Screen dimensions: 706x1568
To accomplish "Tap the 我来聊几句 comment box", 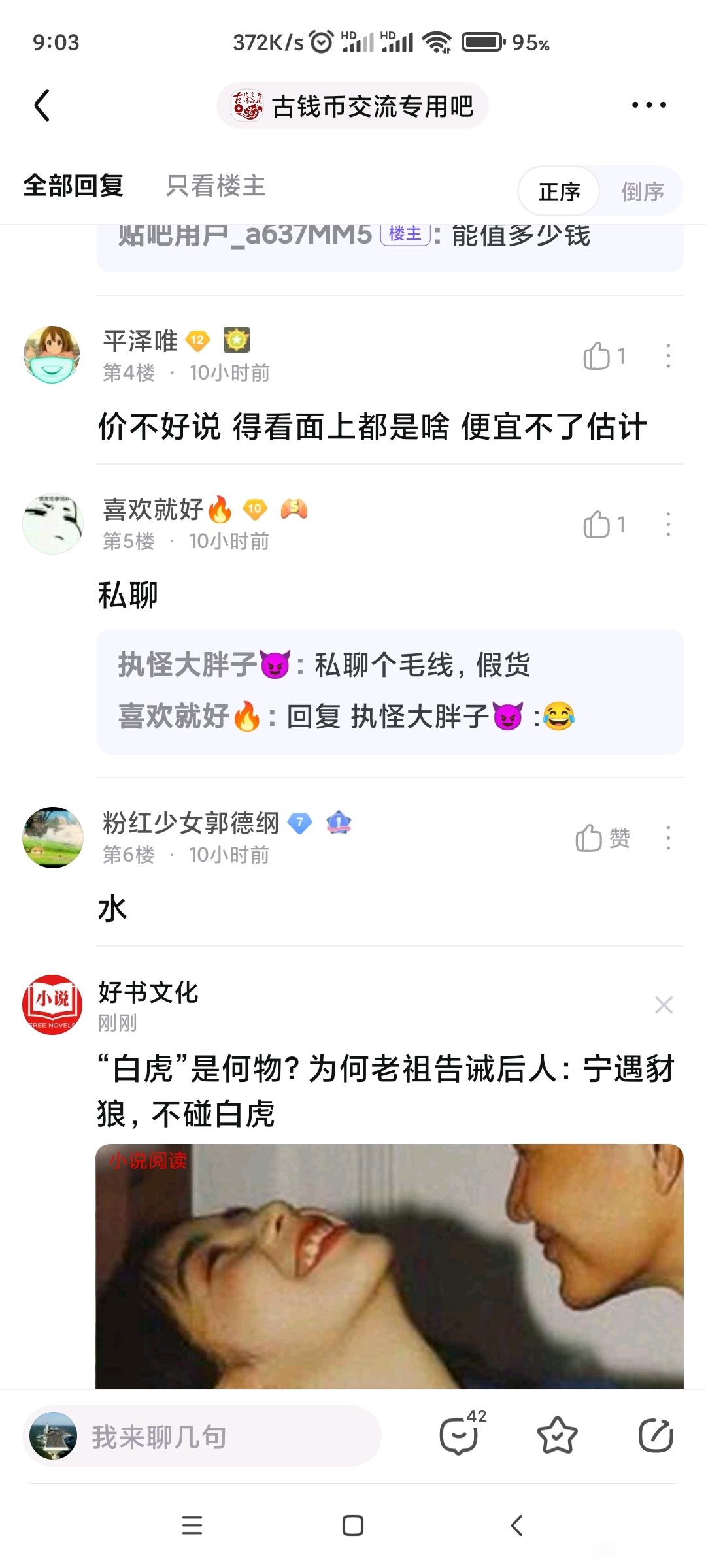I will point(202,1437).
